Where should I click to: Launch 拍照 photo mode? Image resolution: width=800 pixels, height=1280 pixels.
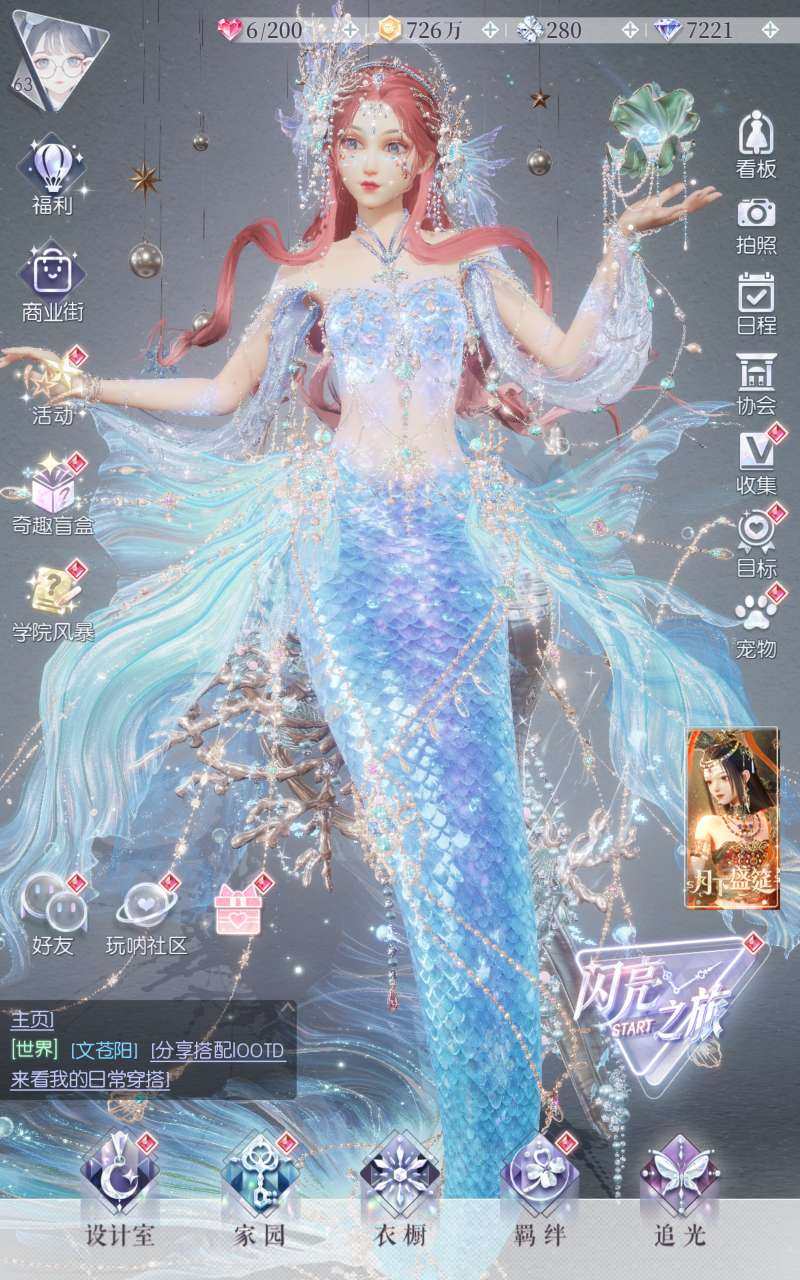tap(756, 224)
